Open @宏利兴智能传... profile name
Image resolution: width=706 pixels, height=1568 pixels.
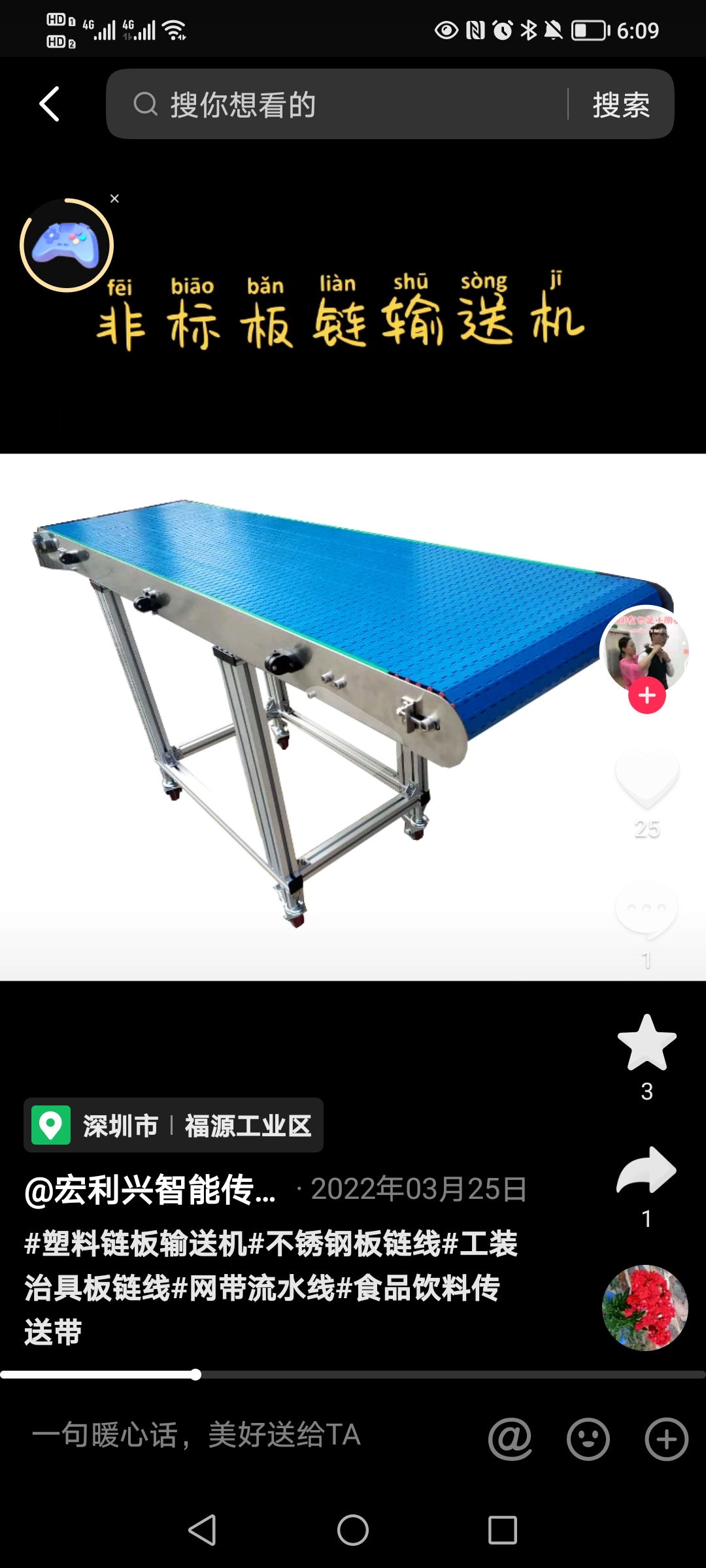click(150, 1190)
